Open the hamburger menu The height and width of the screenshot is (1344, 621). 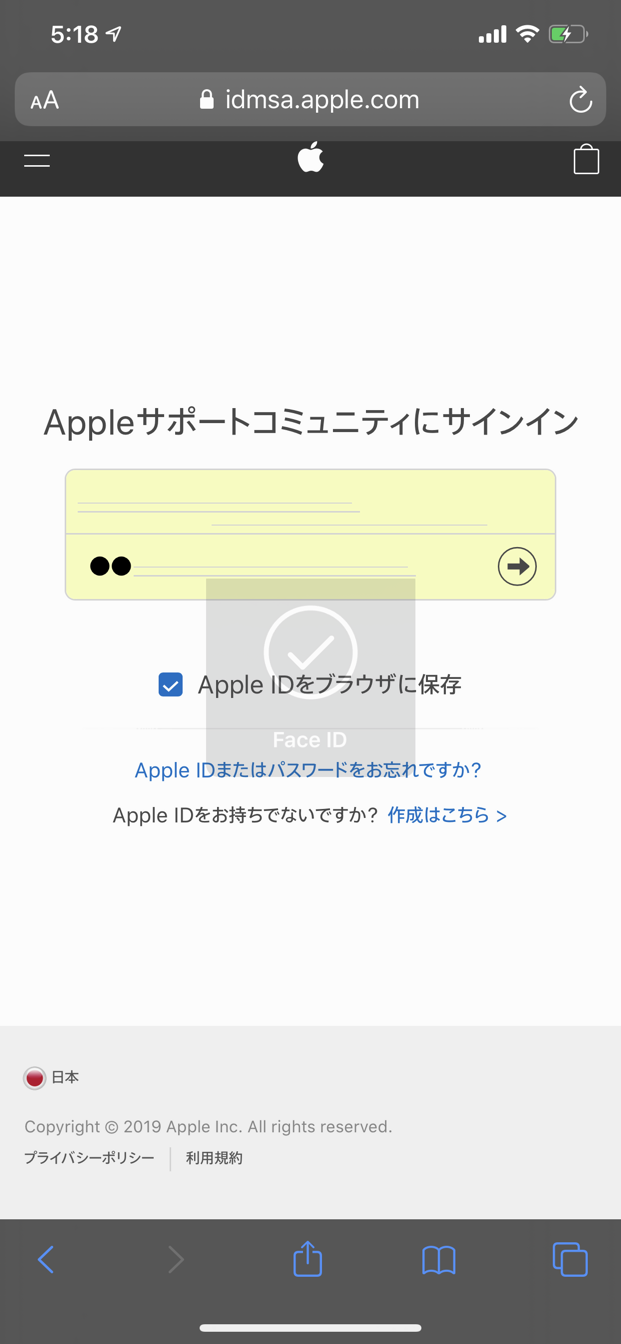click(37, 160)
